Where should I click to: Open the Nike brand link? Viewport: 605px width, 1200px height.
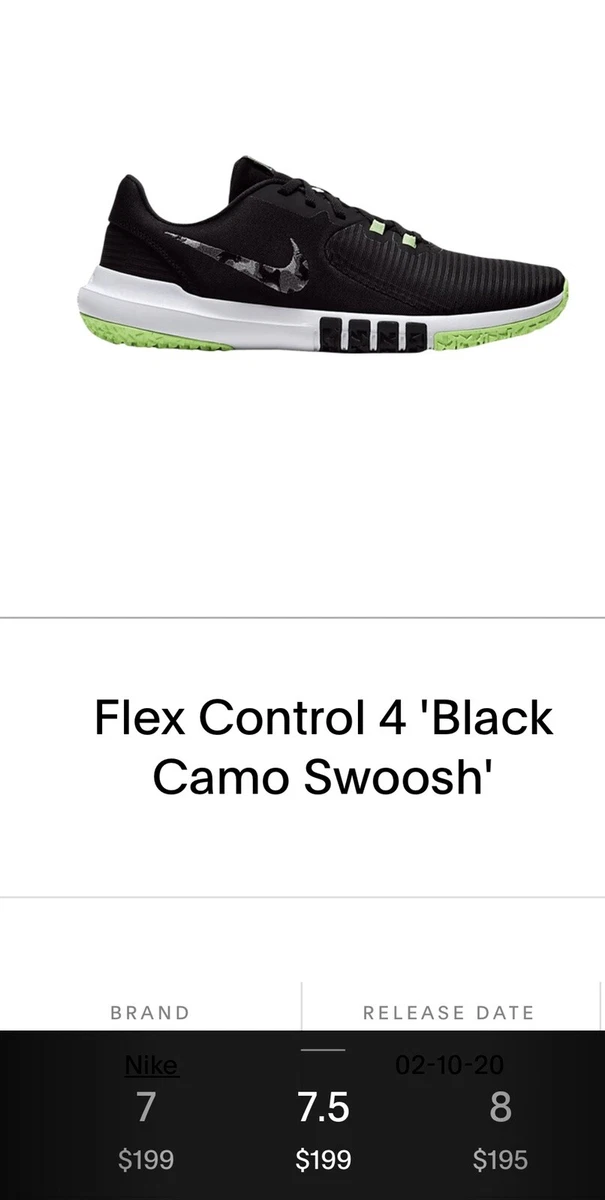pyautogui.click(x=151, y=1066)
